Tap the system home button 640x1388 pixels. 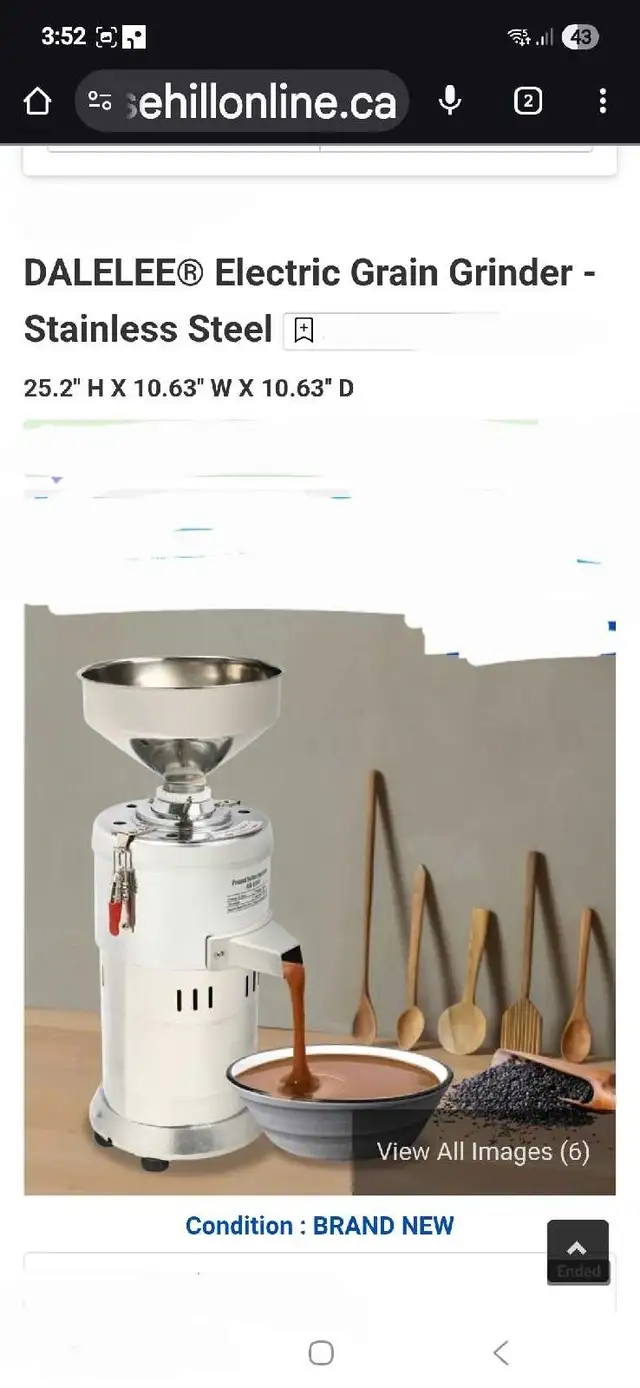[x=320, y=1353]
